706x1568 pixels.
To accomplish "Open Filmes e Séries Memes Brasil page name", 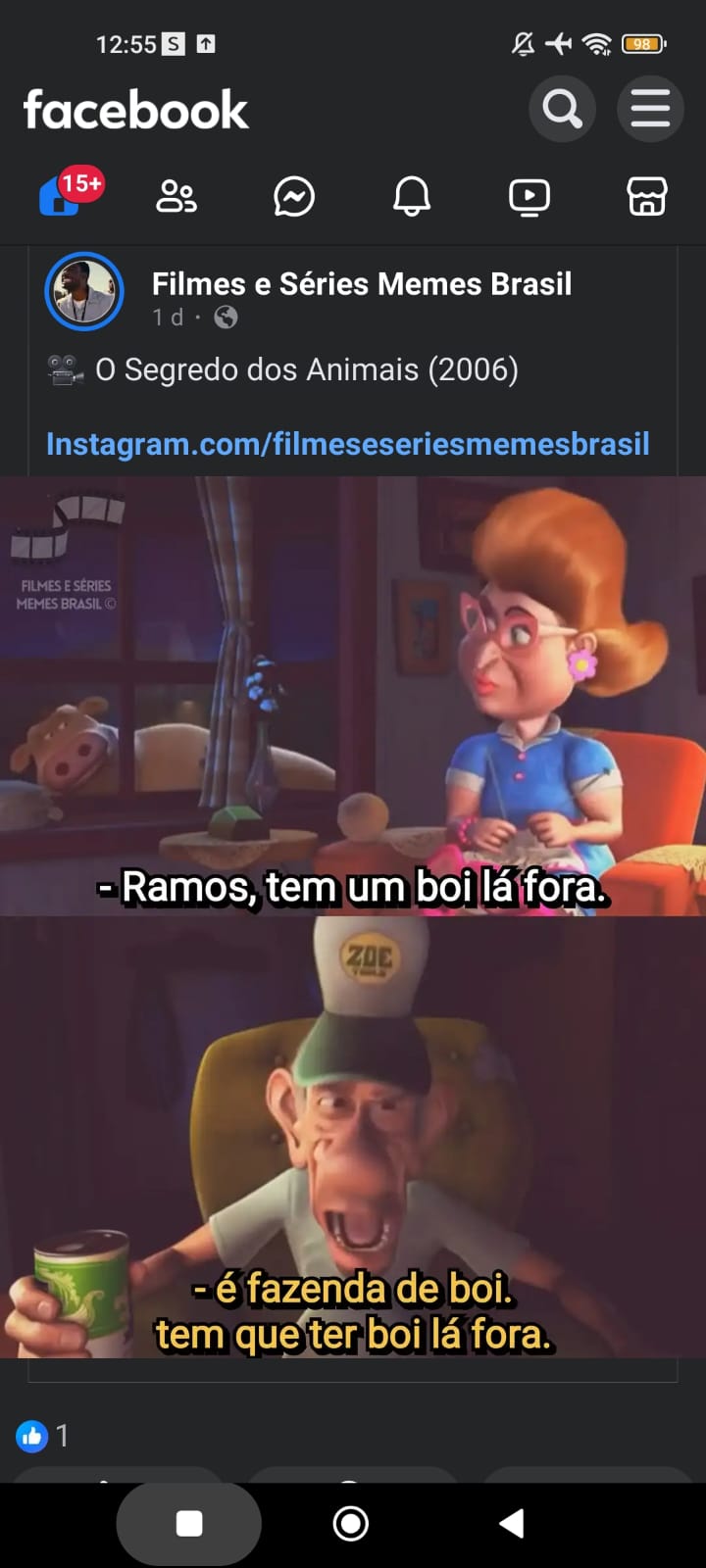I will pyautogui.click(x=361, y=284).
